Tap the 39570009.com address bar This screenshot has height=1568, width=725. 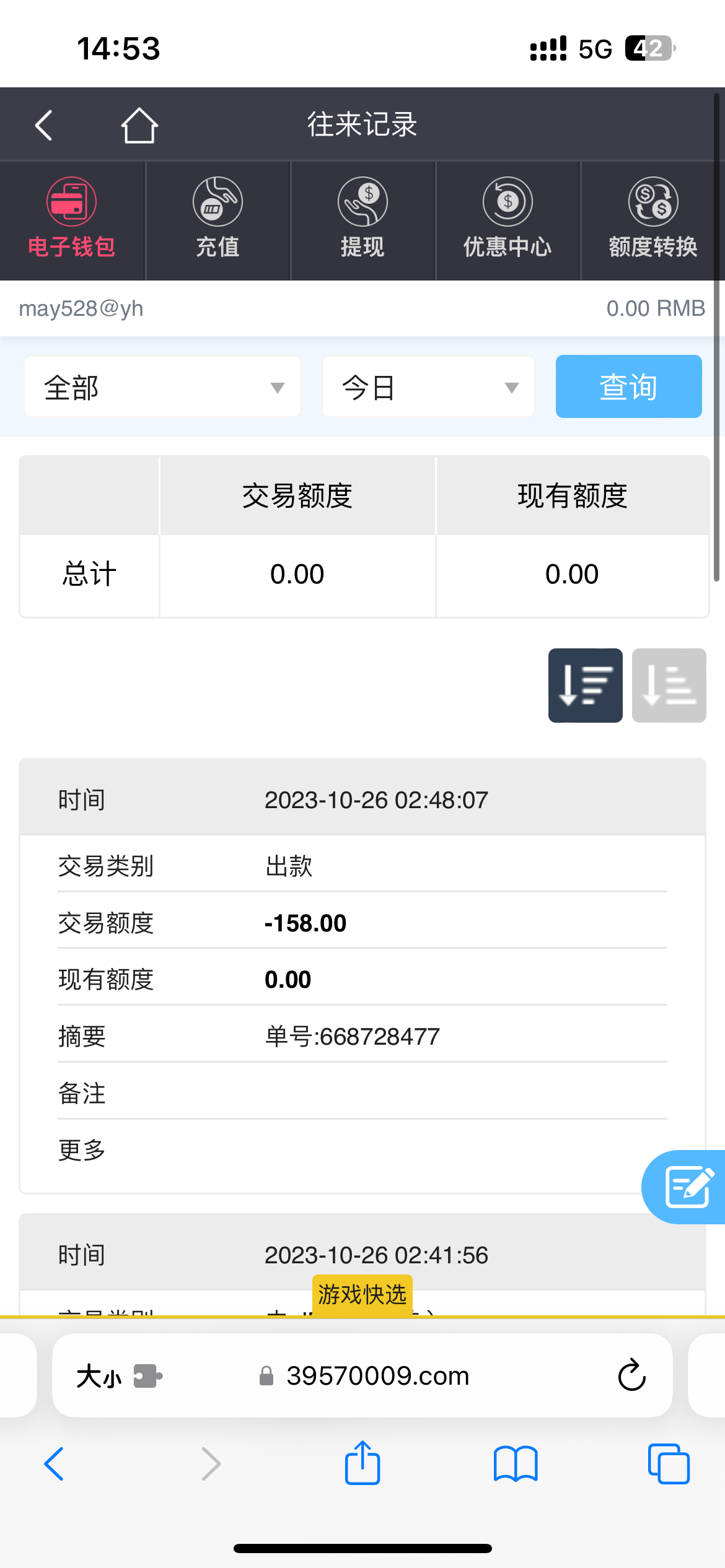pyautogui.click(x=377, y=1376)
